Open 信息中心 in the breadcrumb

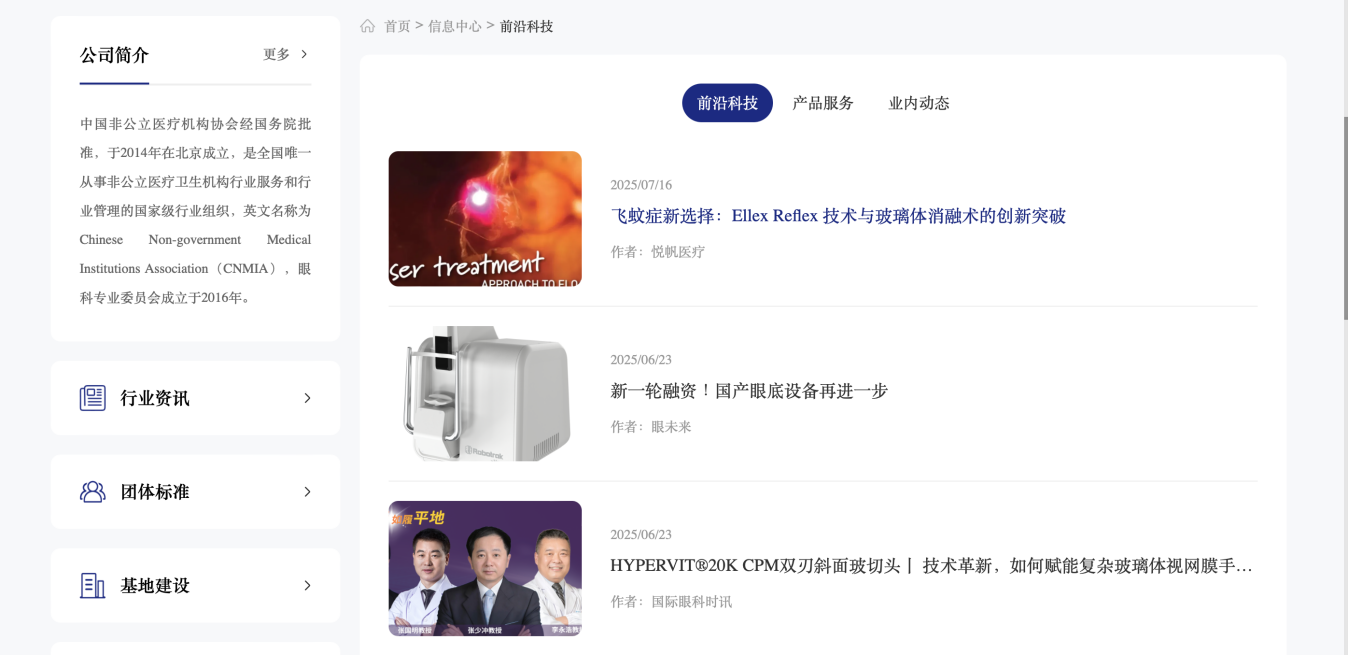point(454,26)
